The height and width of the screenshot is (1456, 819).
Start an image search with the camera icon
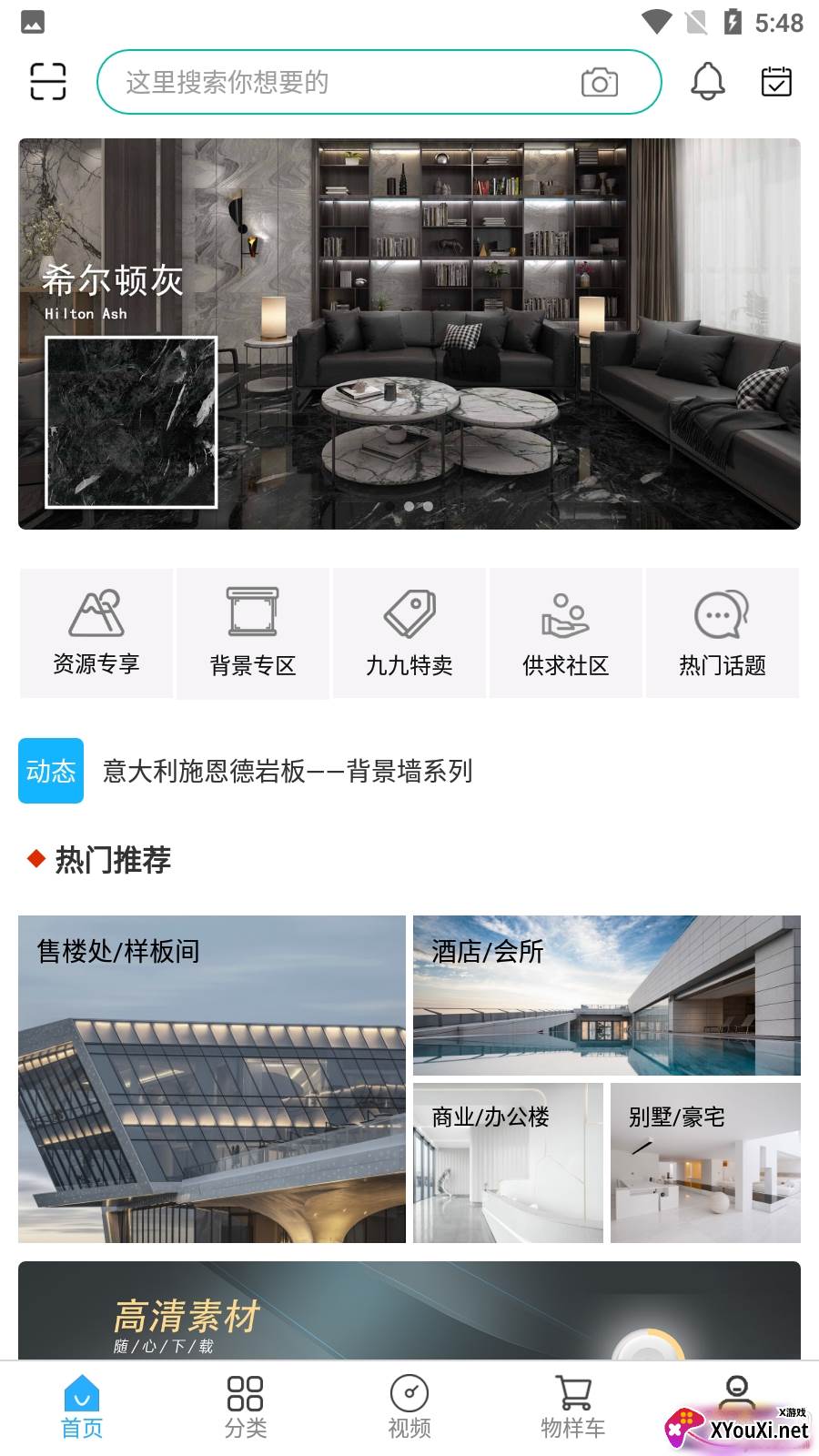point(599,82)
